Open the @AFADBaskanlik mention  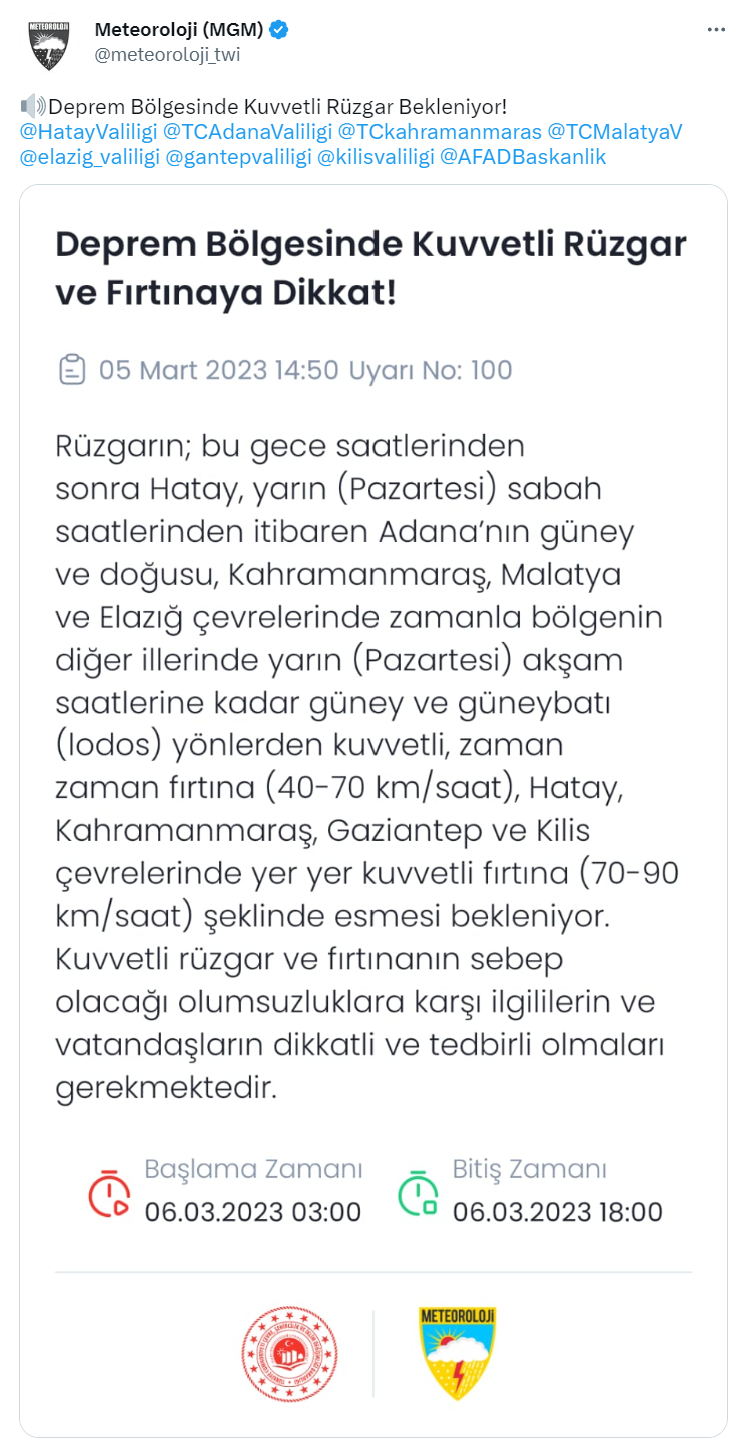click(x=523, y=157)
